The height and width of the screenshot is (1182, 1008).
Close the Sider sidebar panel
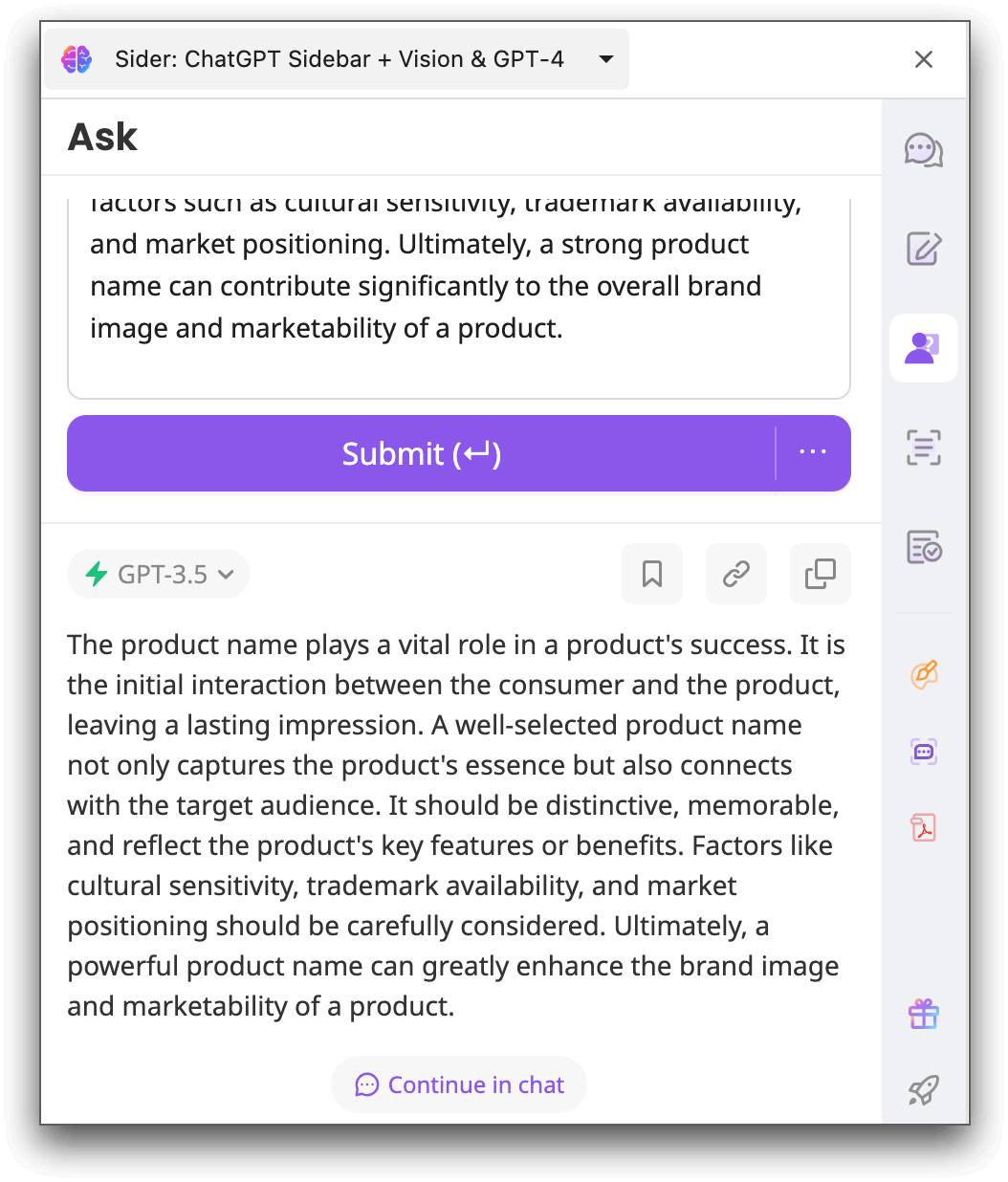tap(923, 59)
